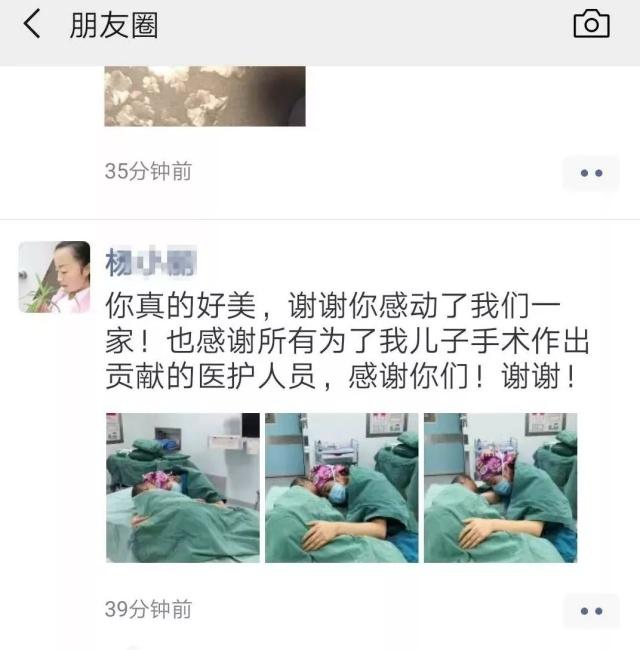Go back from the 朋友圈 page
The width and height of the screenshot is (640, 650).
tap(32, 25)
